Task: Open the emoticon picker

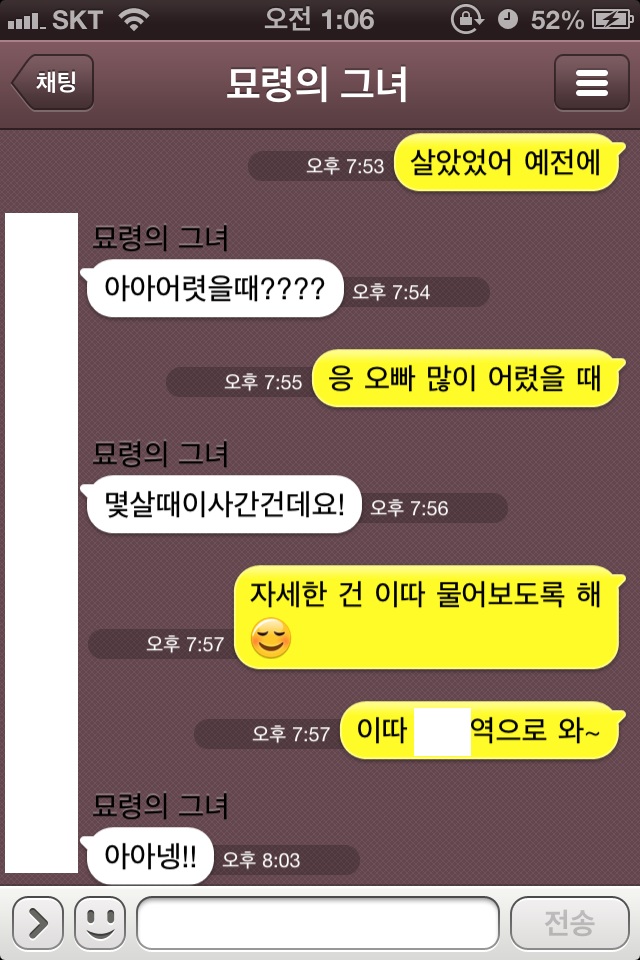Action: pyautogui.click(x=100, y=922)
